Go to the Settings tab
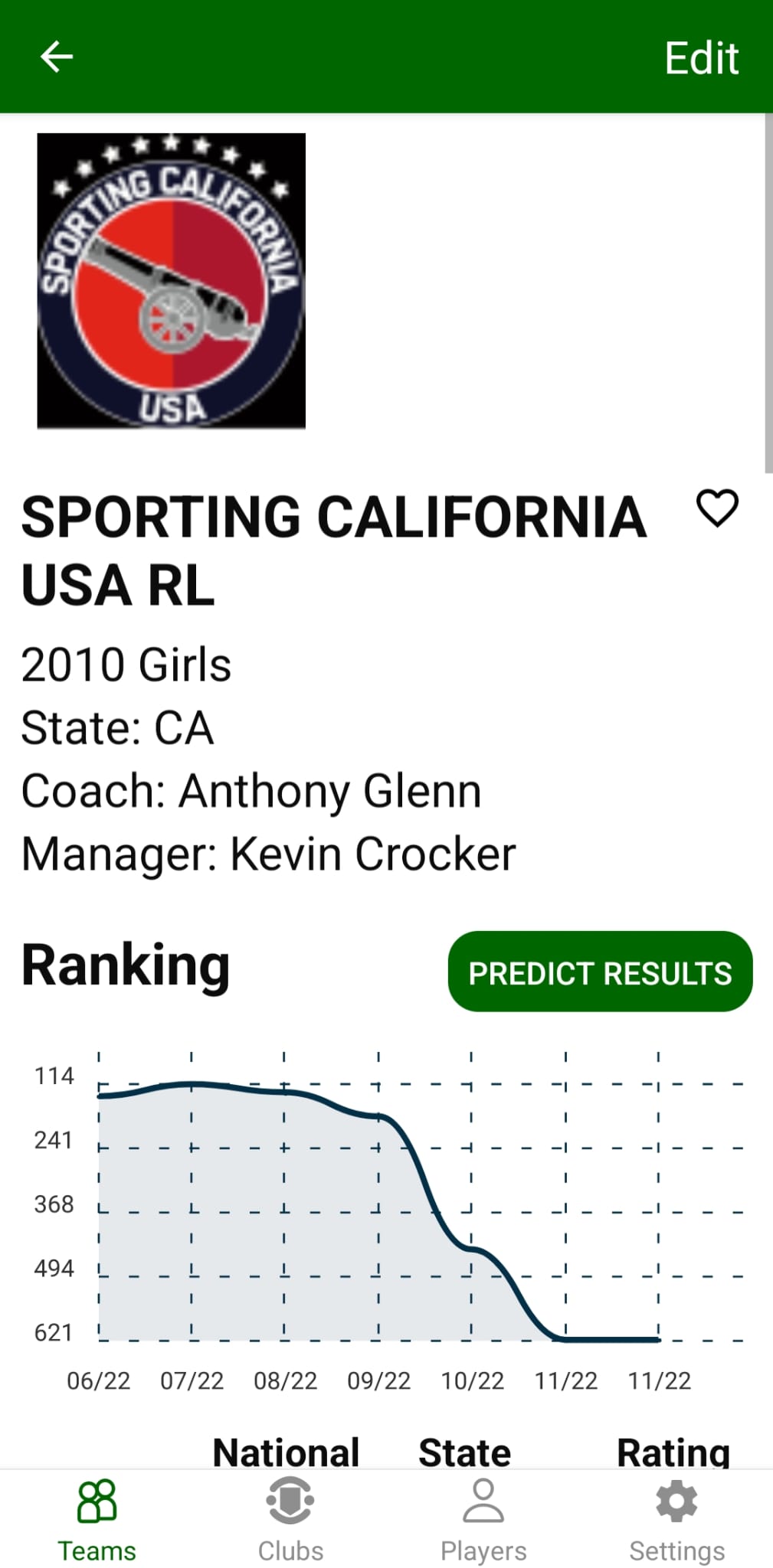773x1568 pixels. click(x=676, y=1520)
